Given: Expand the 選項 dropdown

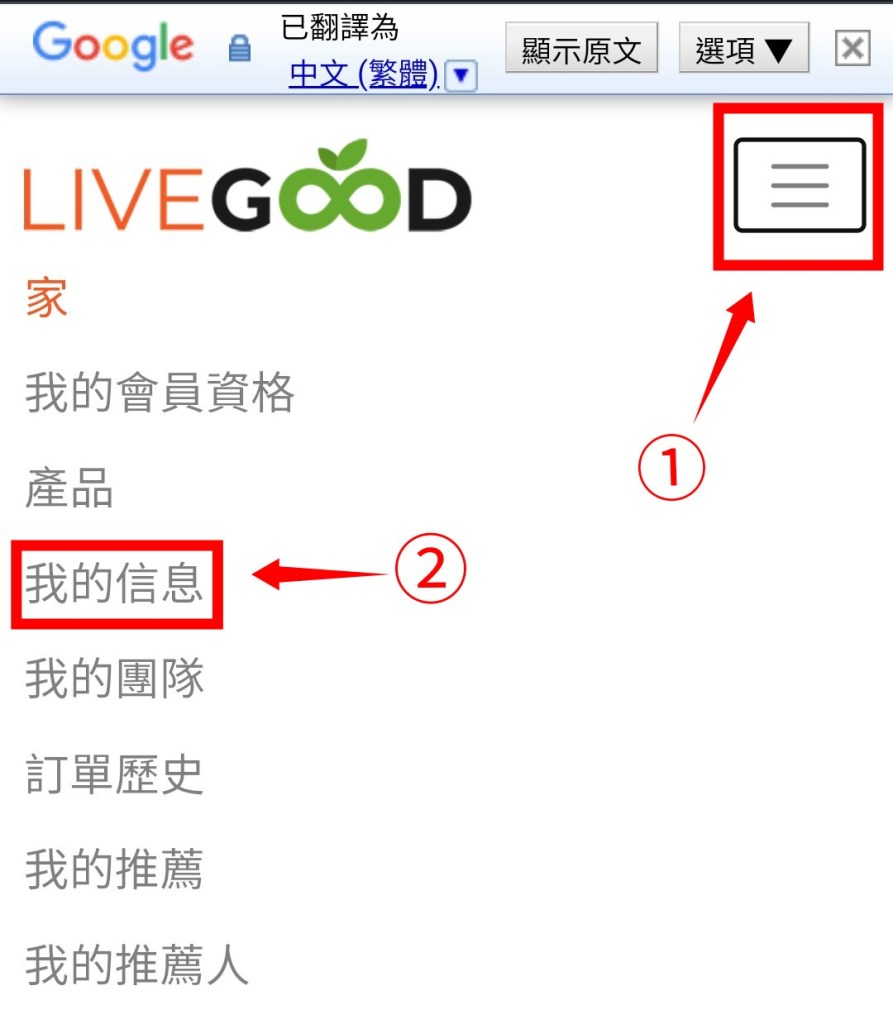Looking at the screenshot, I should click(743, 49).
